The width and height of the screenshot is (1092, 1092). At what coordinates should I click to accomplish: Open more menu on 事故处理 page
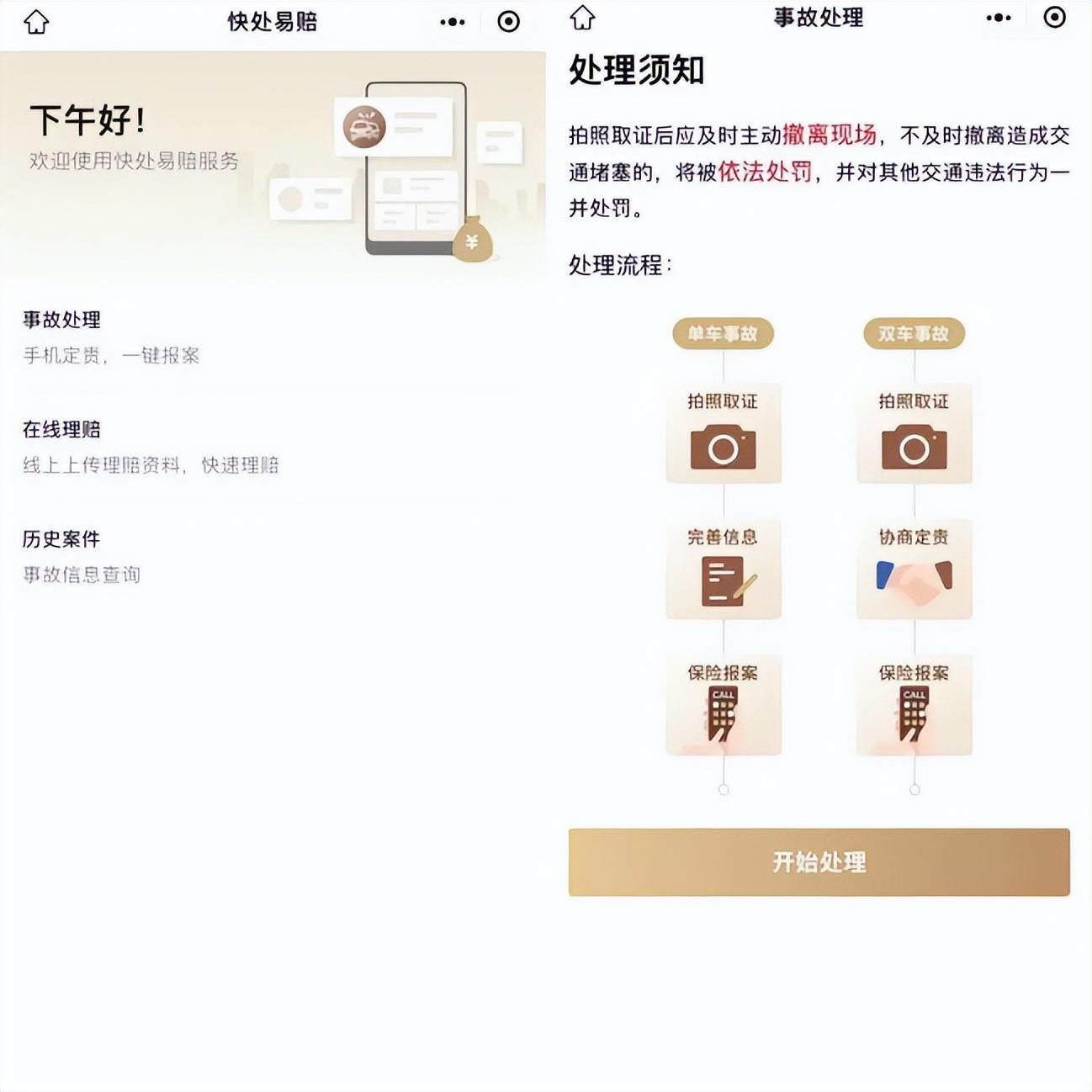tap(999, 18)
